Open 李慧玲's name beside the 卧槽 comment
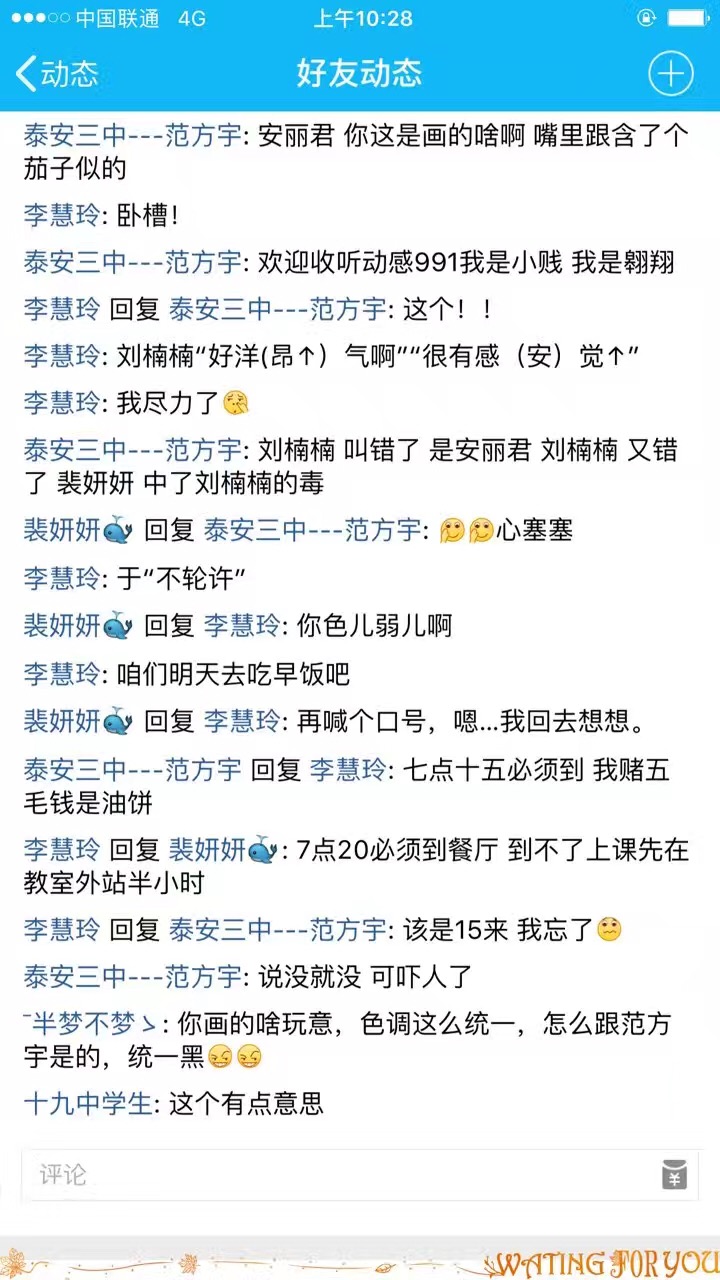720x1280 pixels. (x=61, y=214)
